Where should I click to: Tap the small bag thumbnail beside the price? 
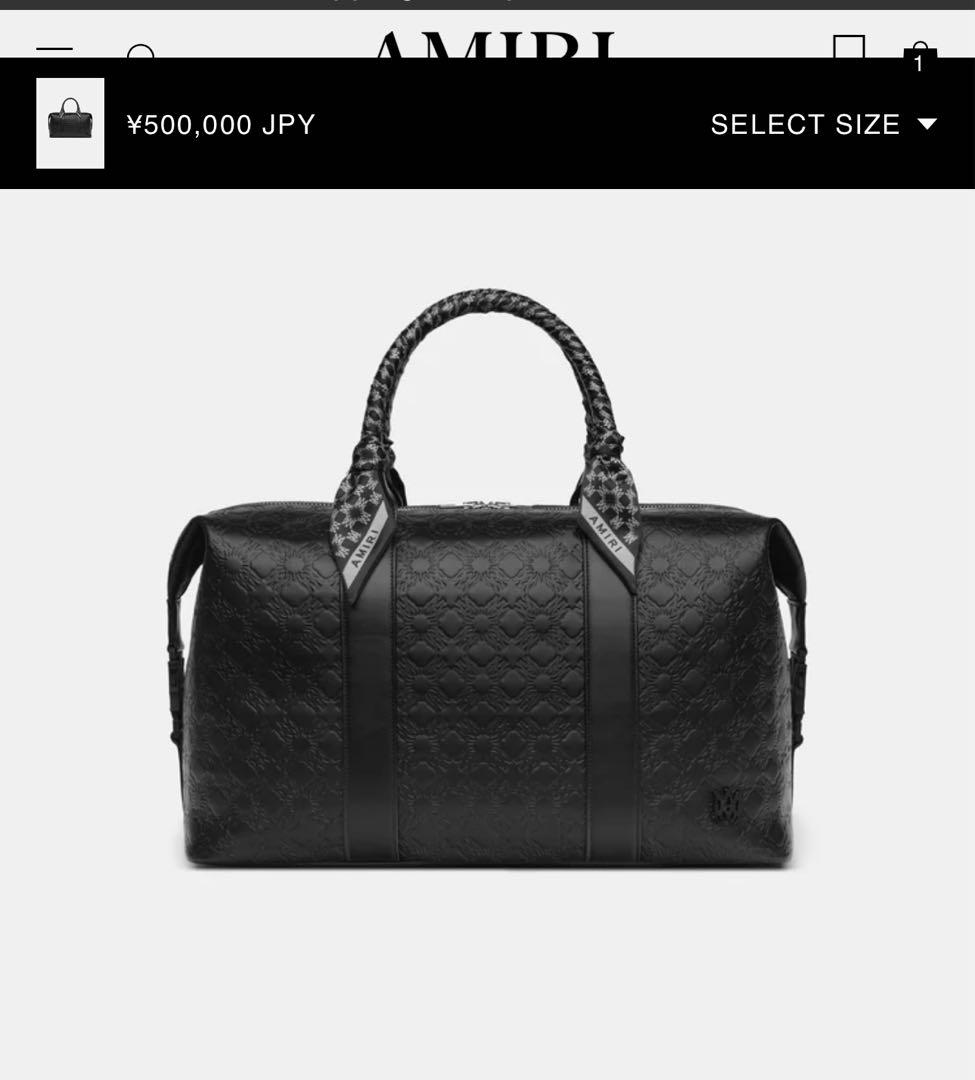[x=70, y=123]
